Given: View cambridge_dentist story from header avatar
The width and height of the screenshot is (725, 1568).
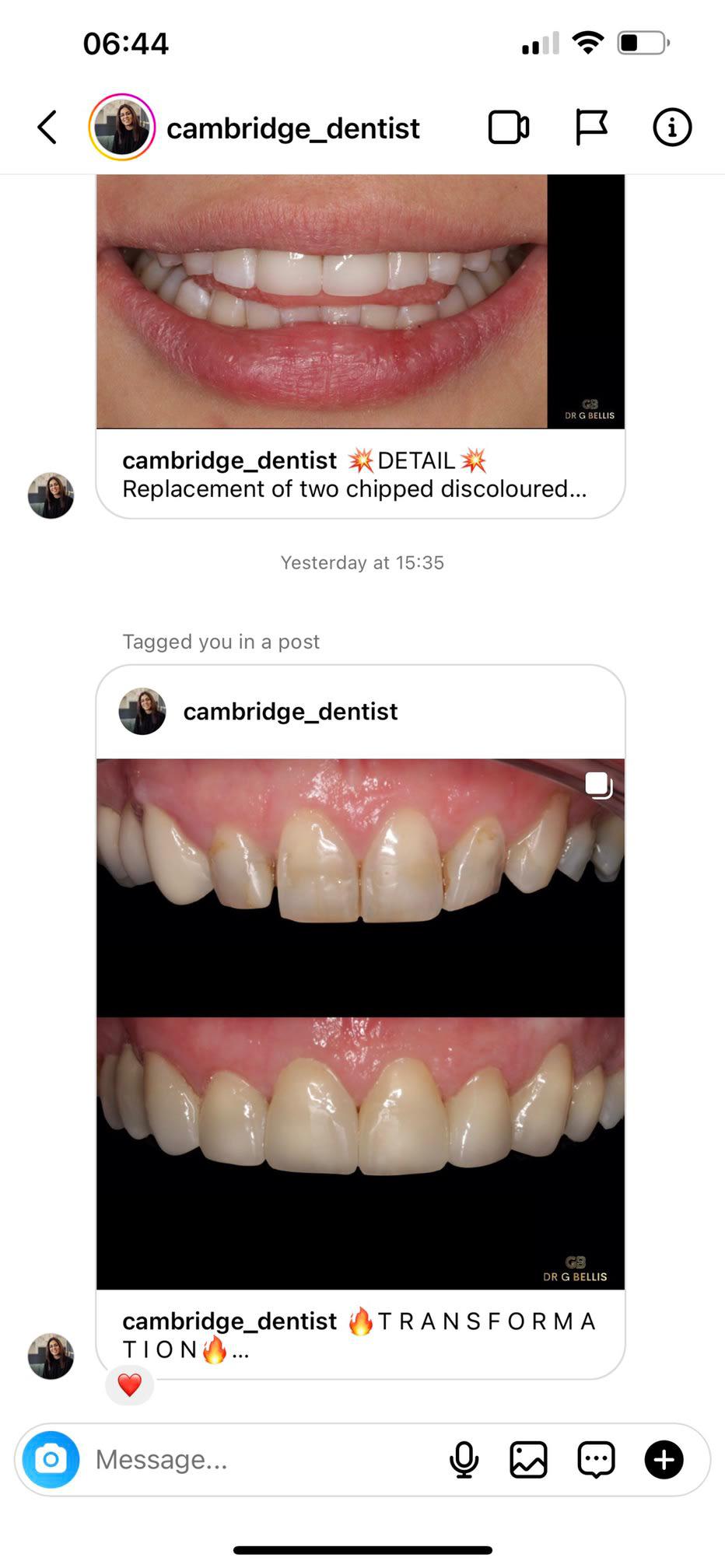Looking at the screenshot, I should pyautogui.click(x=122, y=128).
